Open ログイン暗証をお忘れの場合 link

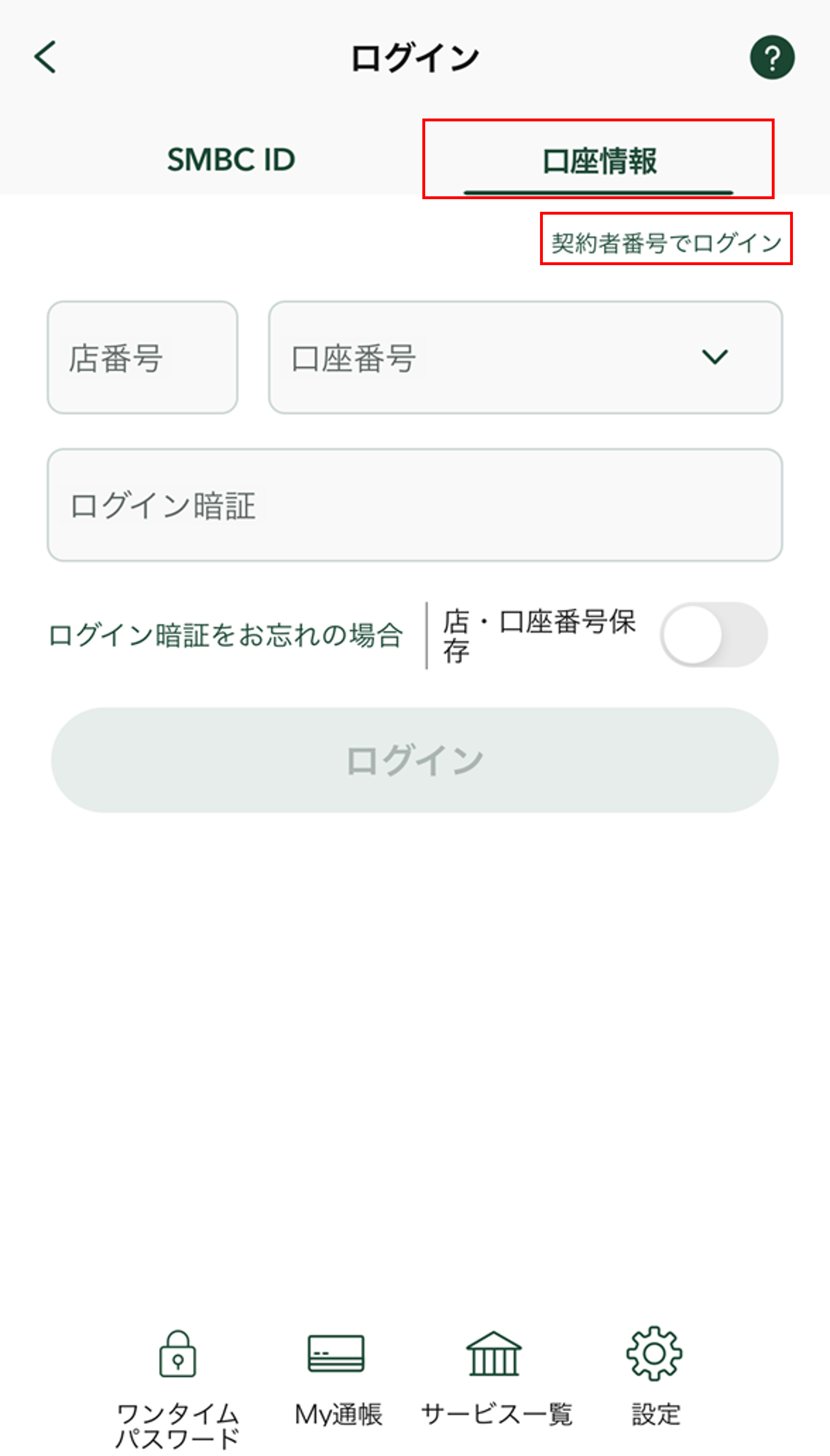click(226, 635)
